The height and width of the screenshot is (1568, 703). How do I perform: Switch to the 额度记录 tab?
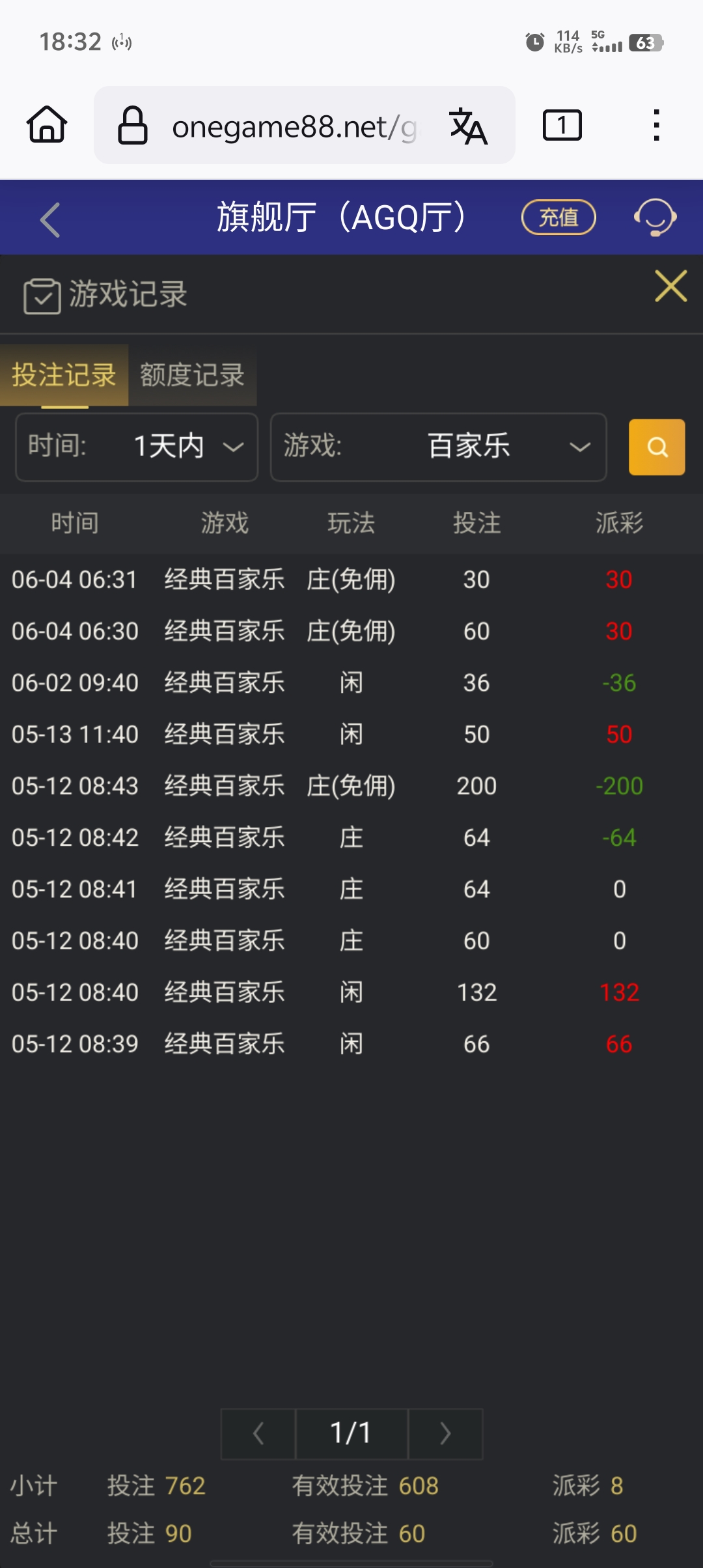191,376
